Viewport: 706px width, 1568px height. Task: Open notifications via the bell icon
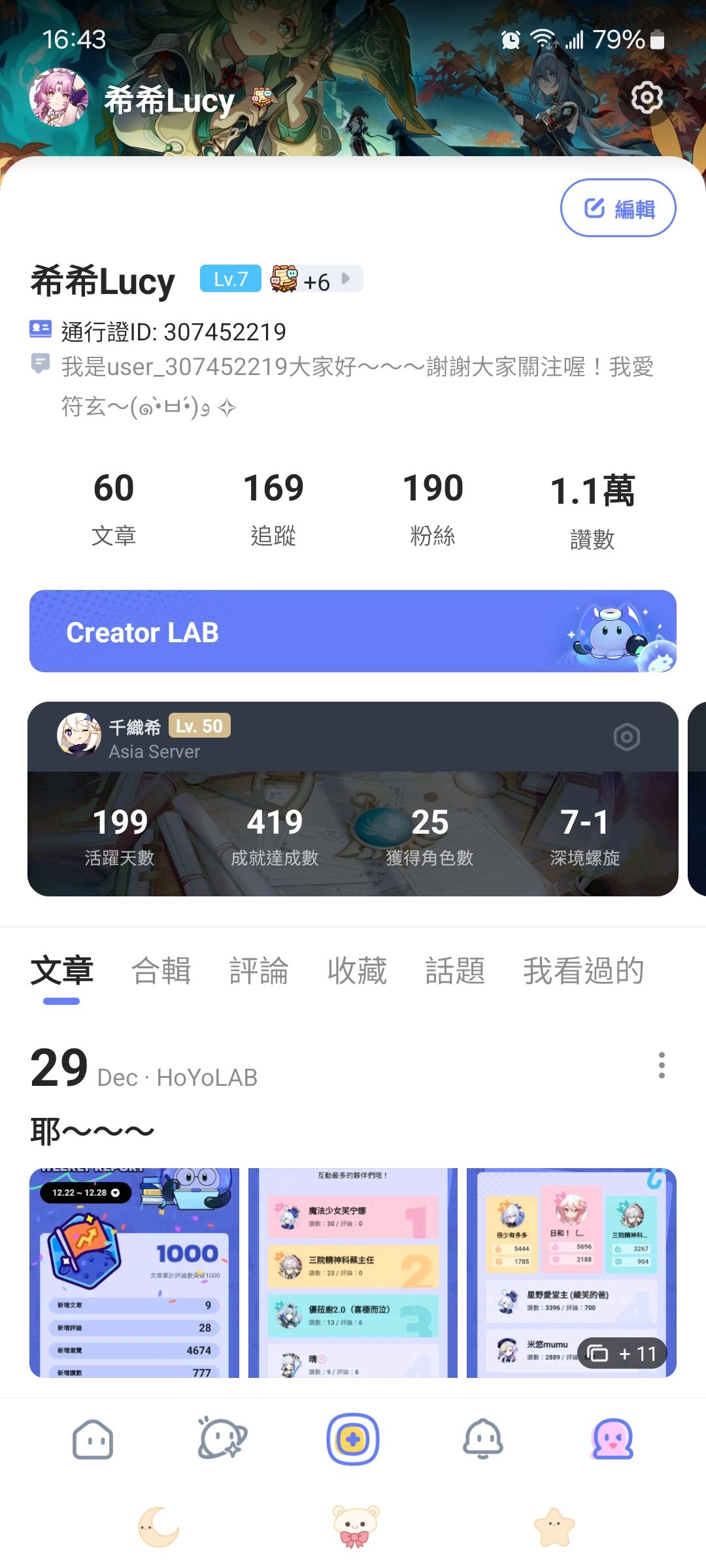point(482,1437)
